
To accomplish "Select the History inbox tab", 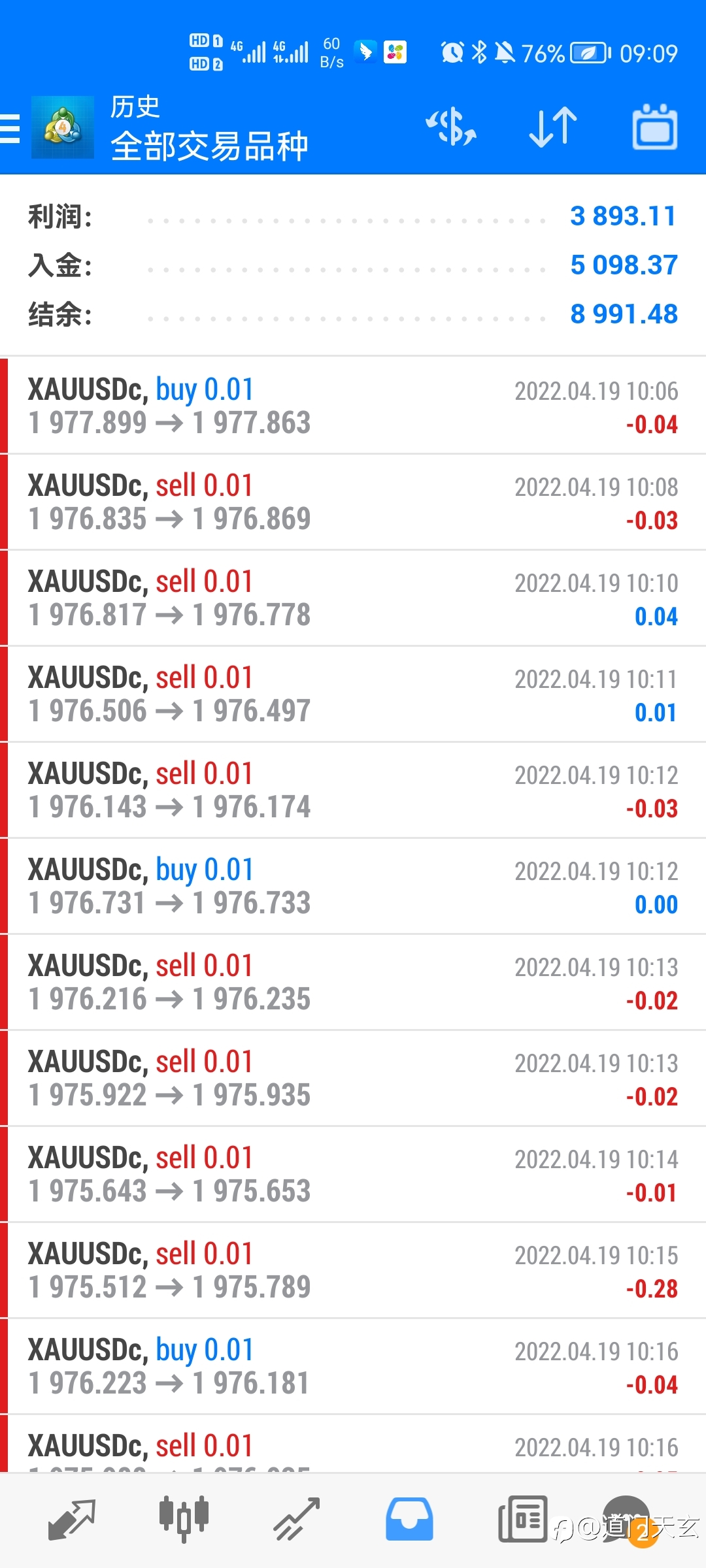I will click(409, 1520).
